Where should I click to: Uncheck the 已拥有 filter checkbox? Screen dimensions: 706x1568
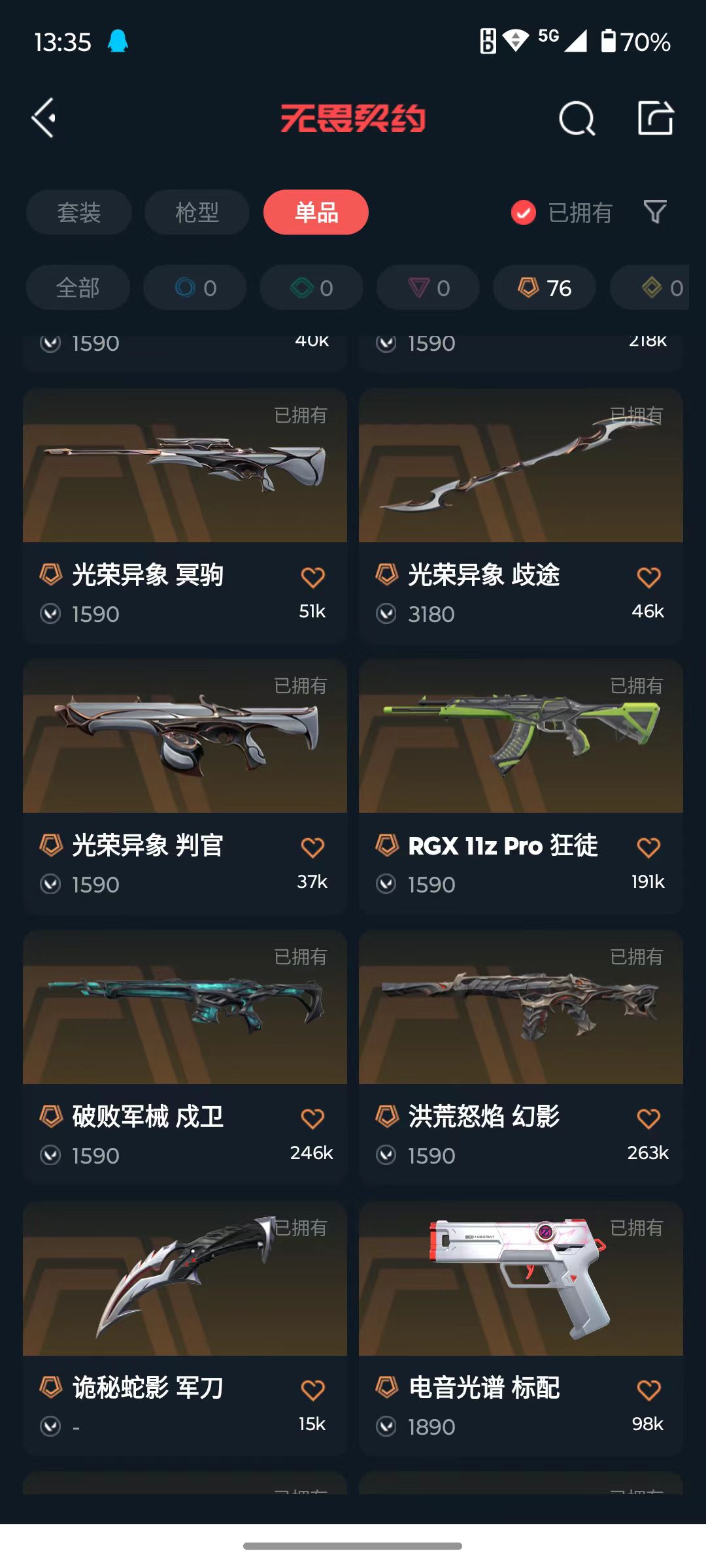tap(523, 212)
